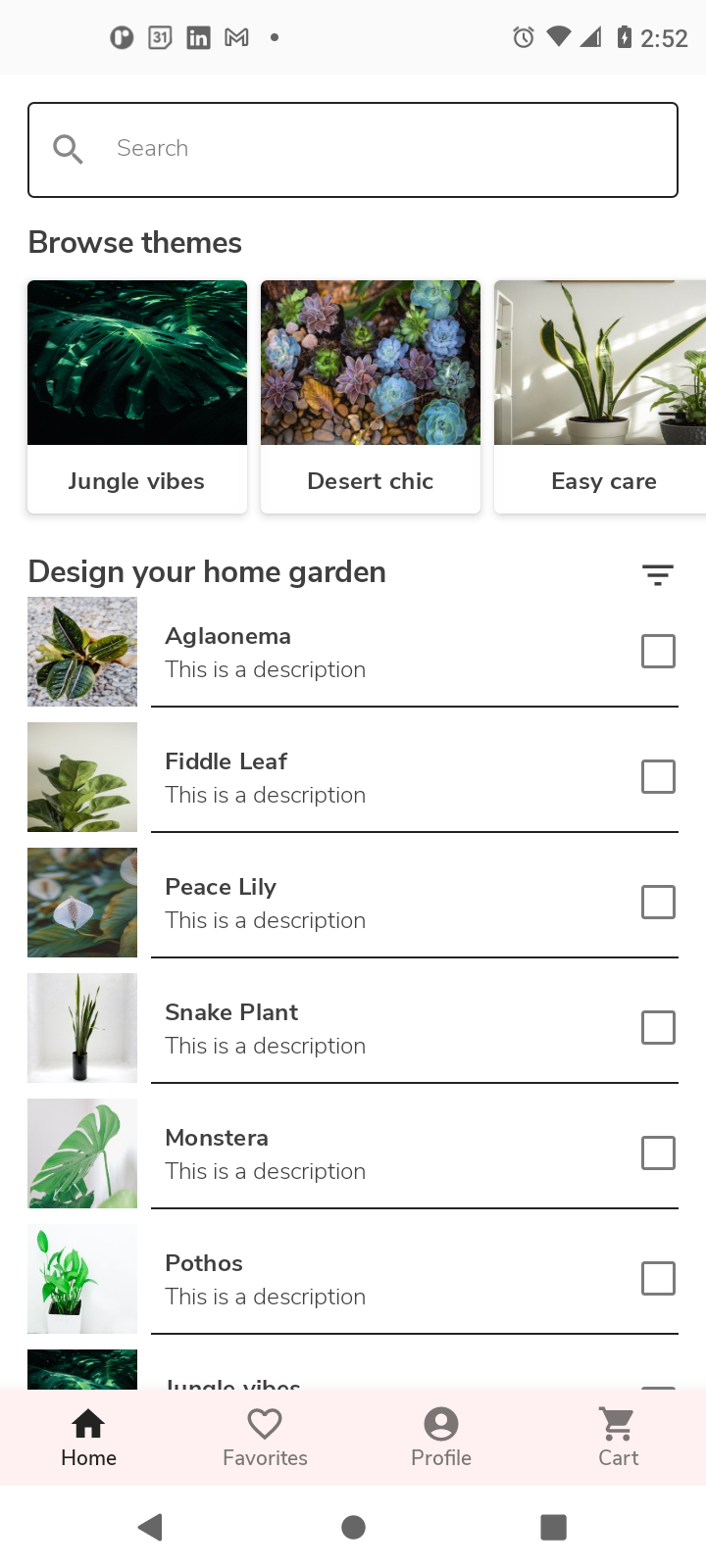Select the Easy care theme card
The width and height of the screenshot is (706, 1568).
pos(600,396)
